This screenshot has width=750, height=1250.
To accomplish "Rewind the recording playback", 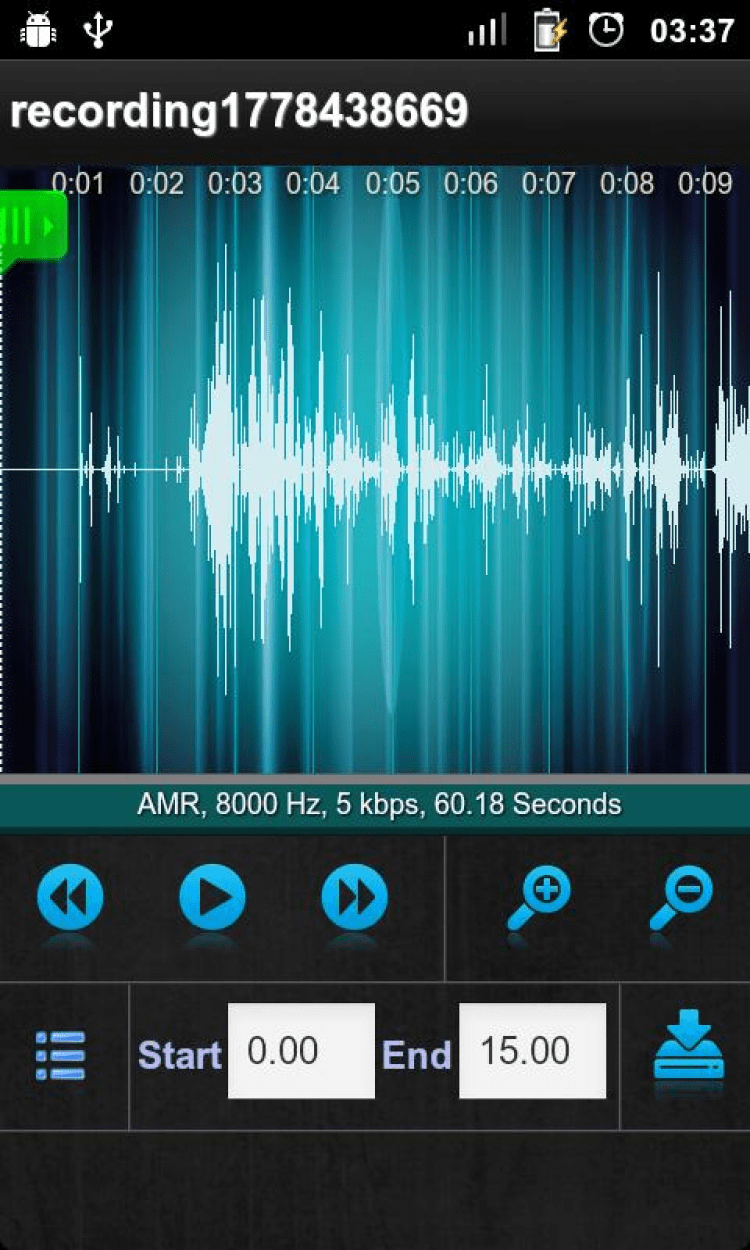I will pyautogui.click(x=70, y=897).
